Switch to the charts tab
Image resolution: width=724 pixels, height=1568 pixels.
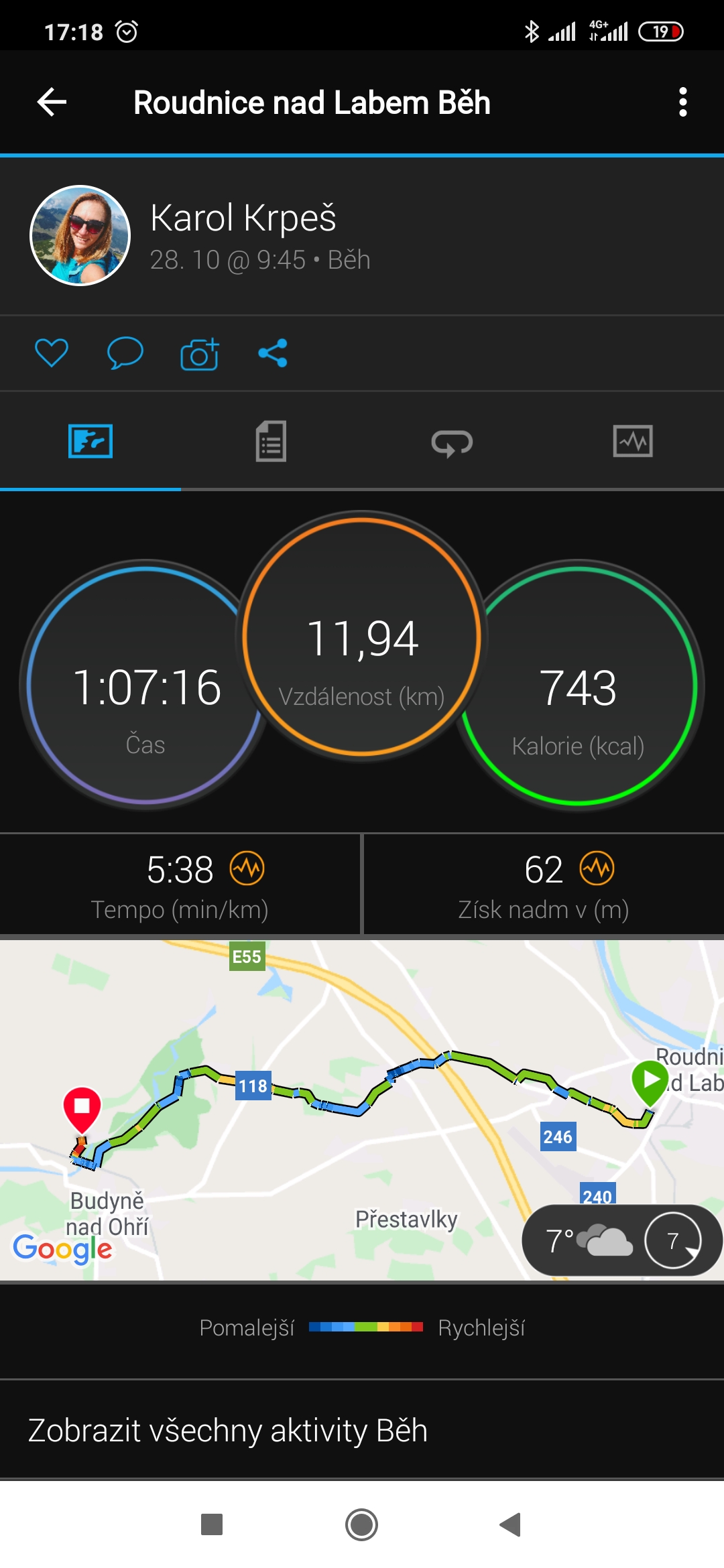click(633, 441)
